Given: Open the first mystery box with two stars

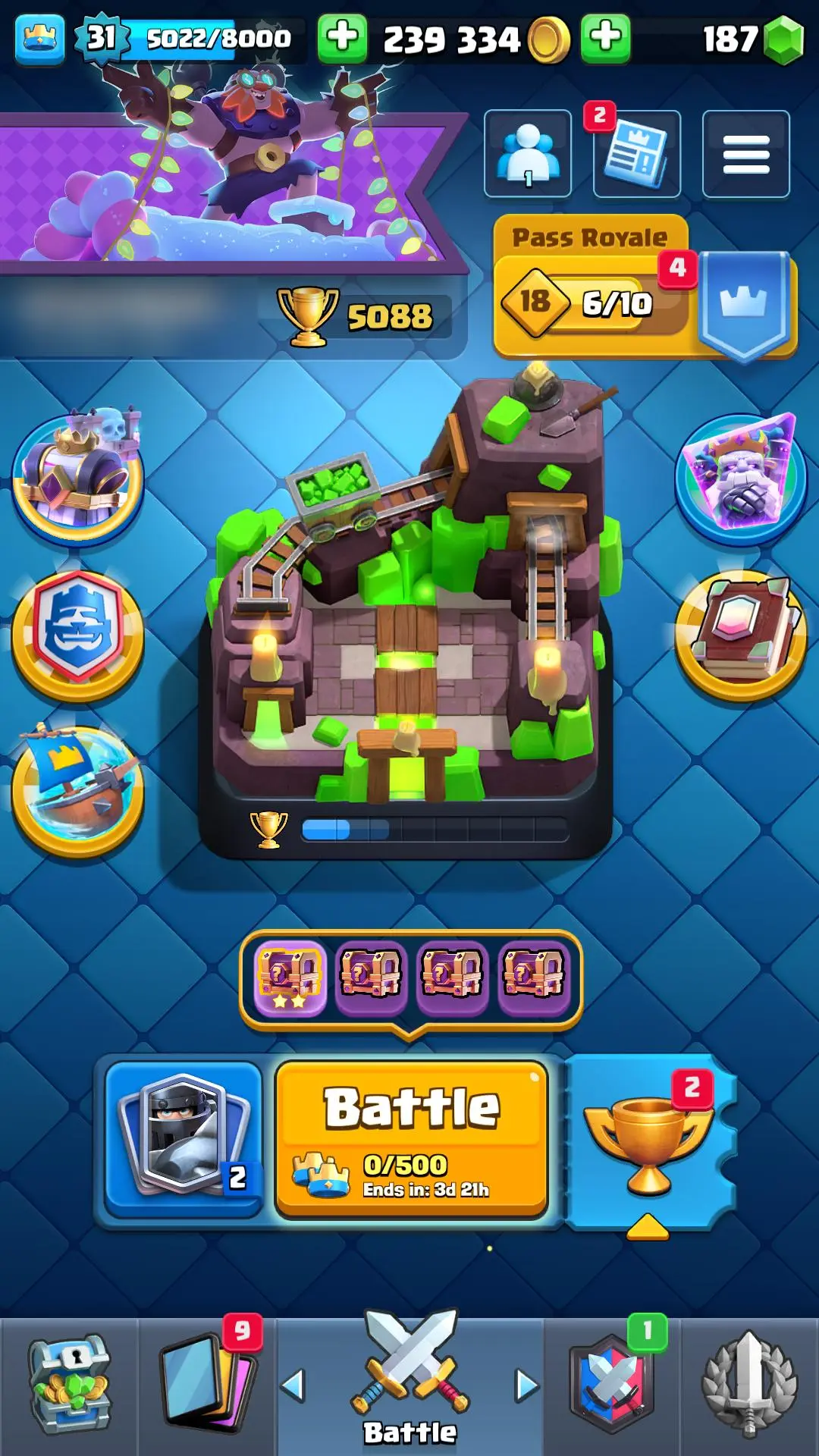Looking at the screenshot, I should [290, 977].
